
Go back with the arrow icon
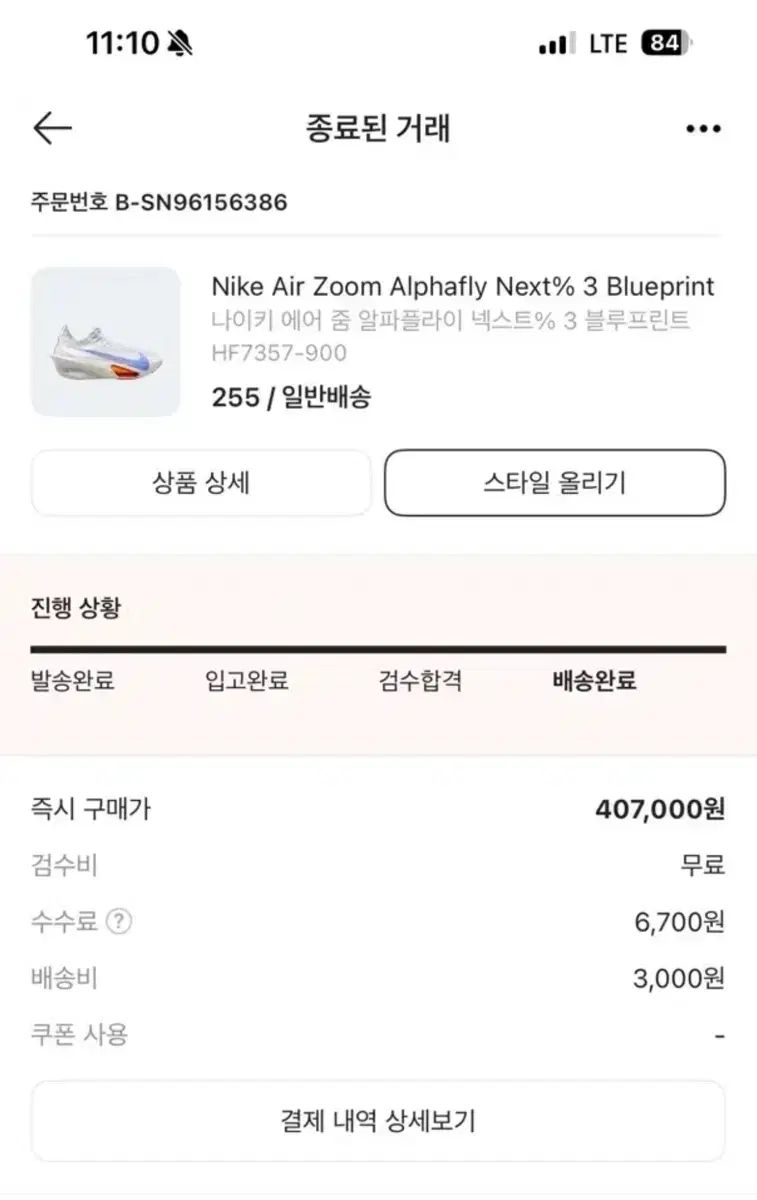52,128
